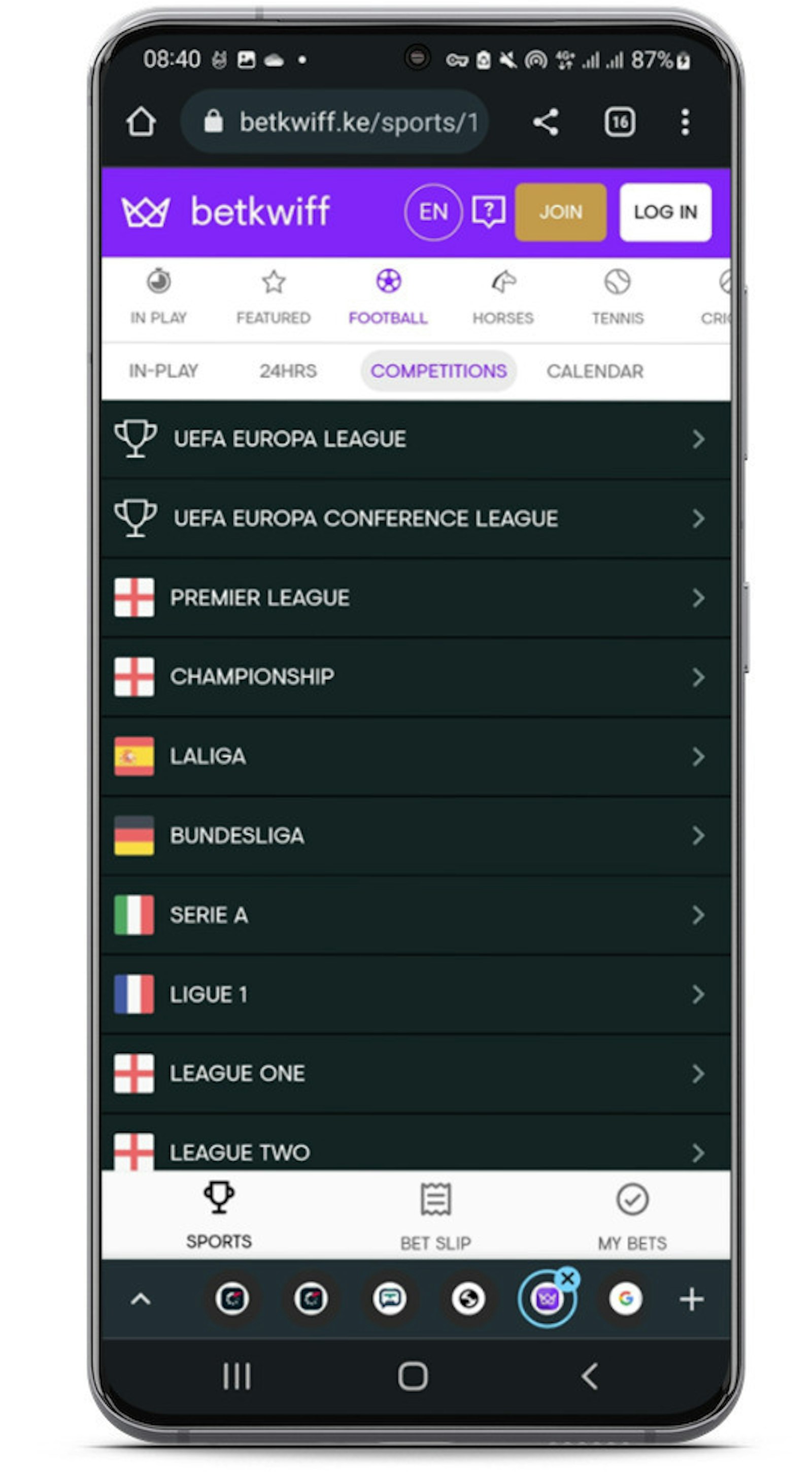The height and width of the screenshot is (1472, 812).
Task: Open the EN language selector
Action: (433, 212)
